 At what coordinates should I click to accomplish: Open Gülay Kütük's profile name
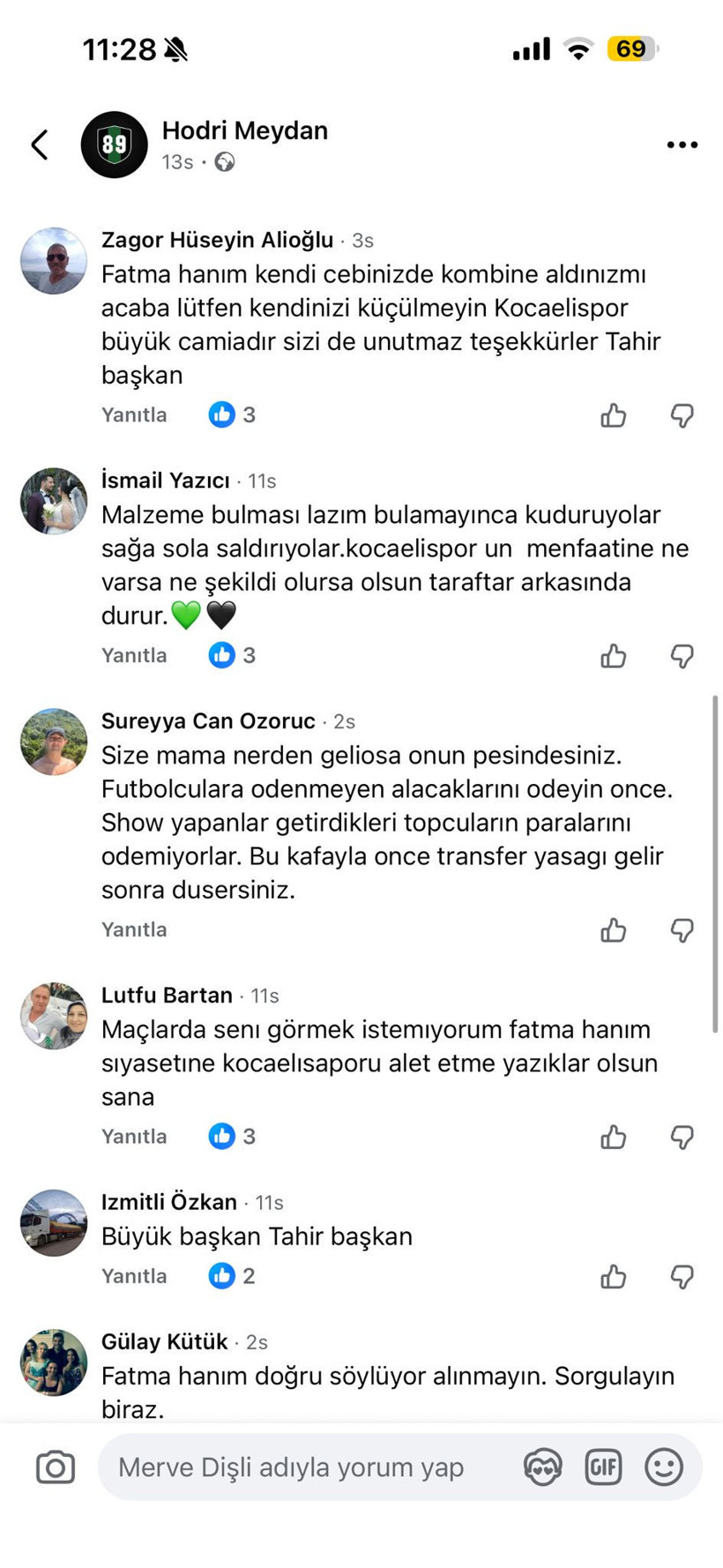(x=164, y=1341)
